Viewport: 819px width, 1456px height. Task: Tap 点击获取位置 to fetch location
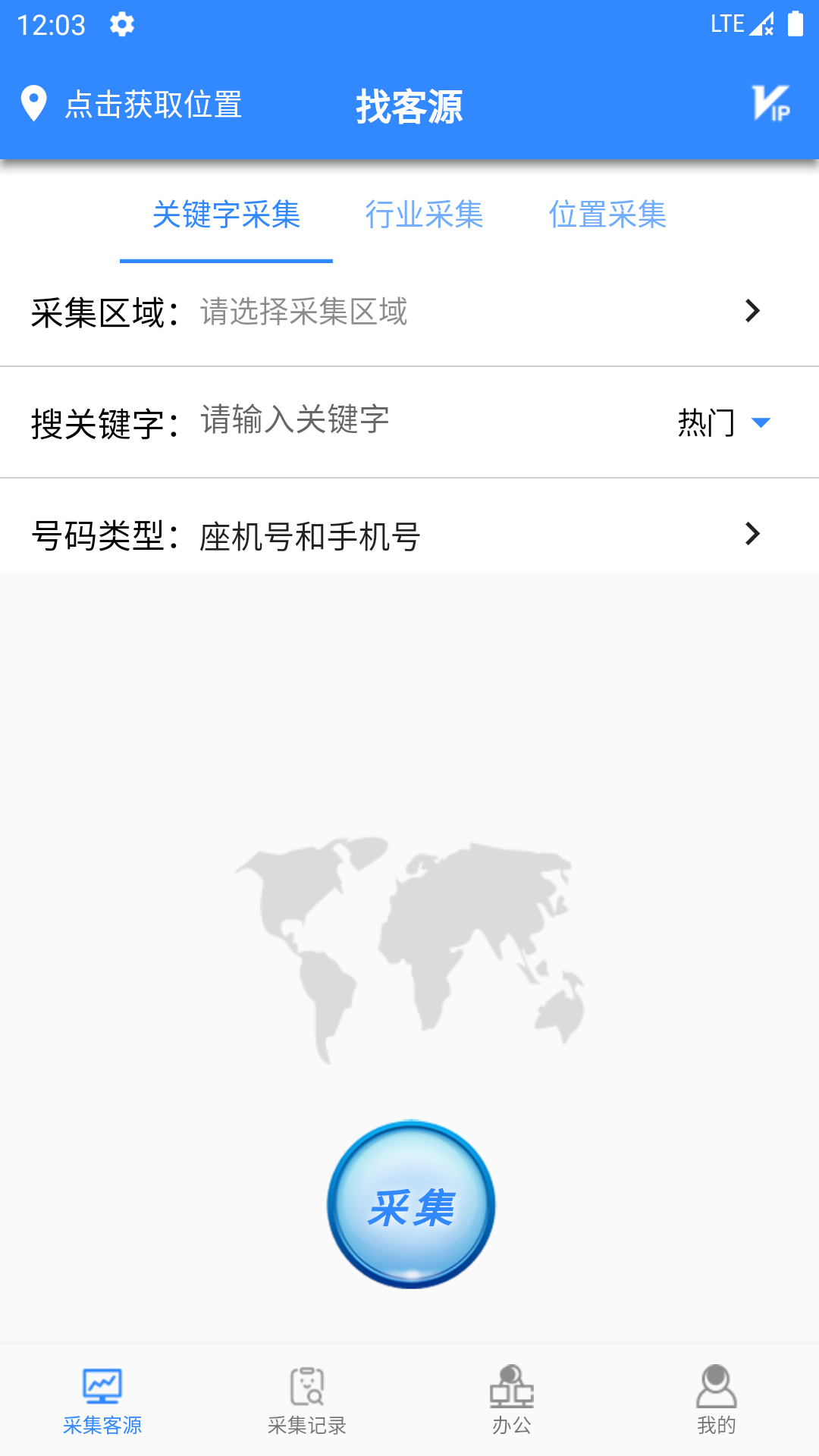point(153,105)
